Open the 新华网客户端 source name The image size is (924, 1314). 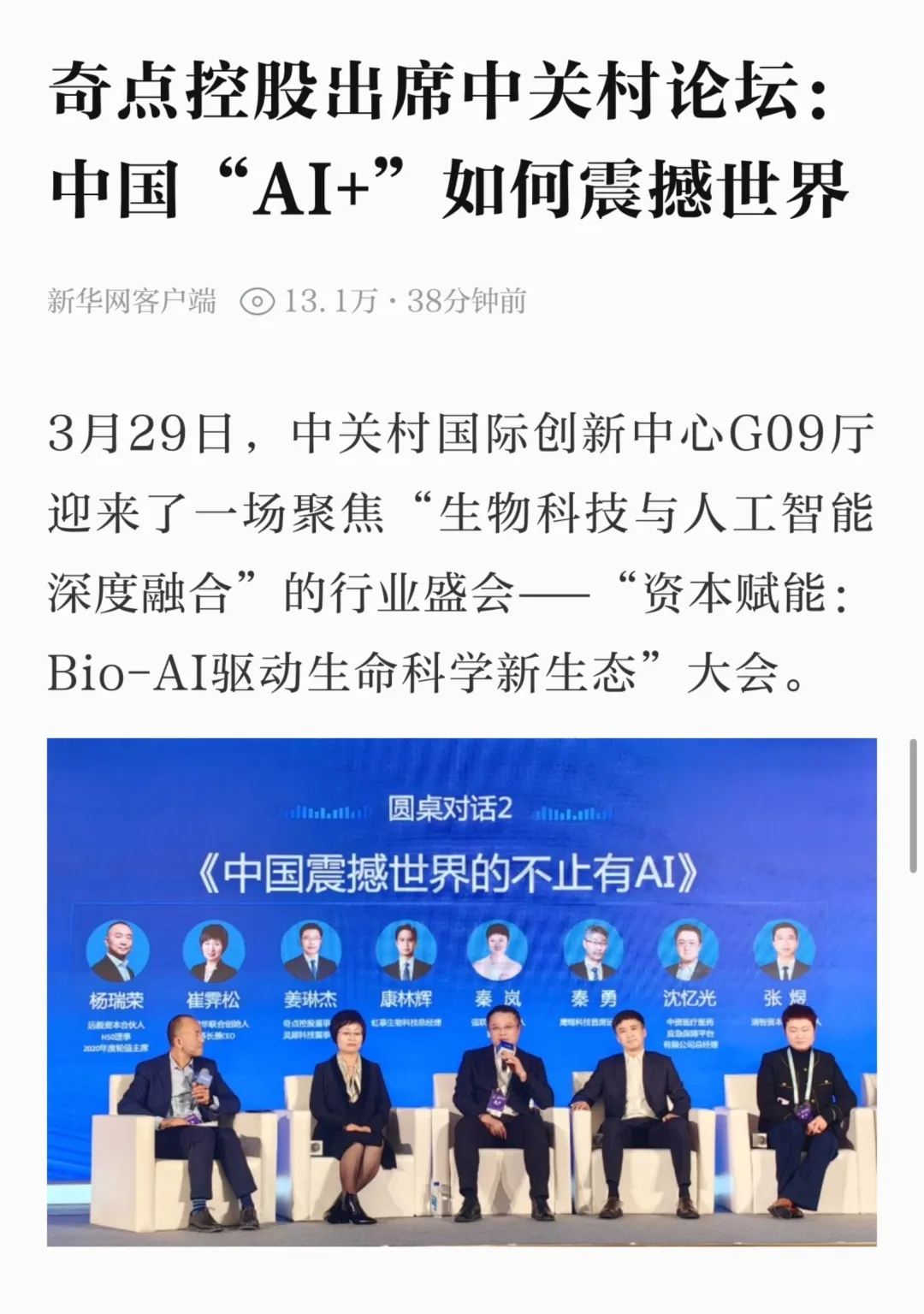coord(132,301)
